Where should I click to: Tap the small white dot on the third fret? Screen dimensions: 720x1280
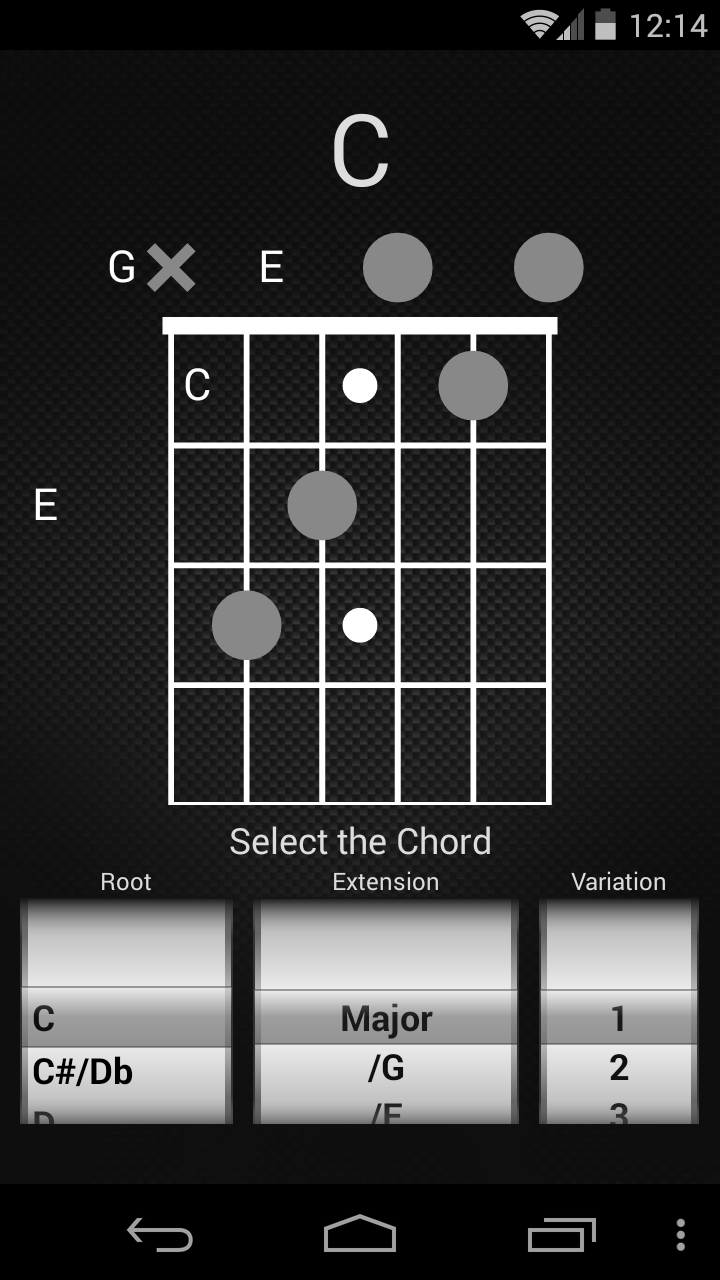[360, 625]
